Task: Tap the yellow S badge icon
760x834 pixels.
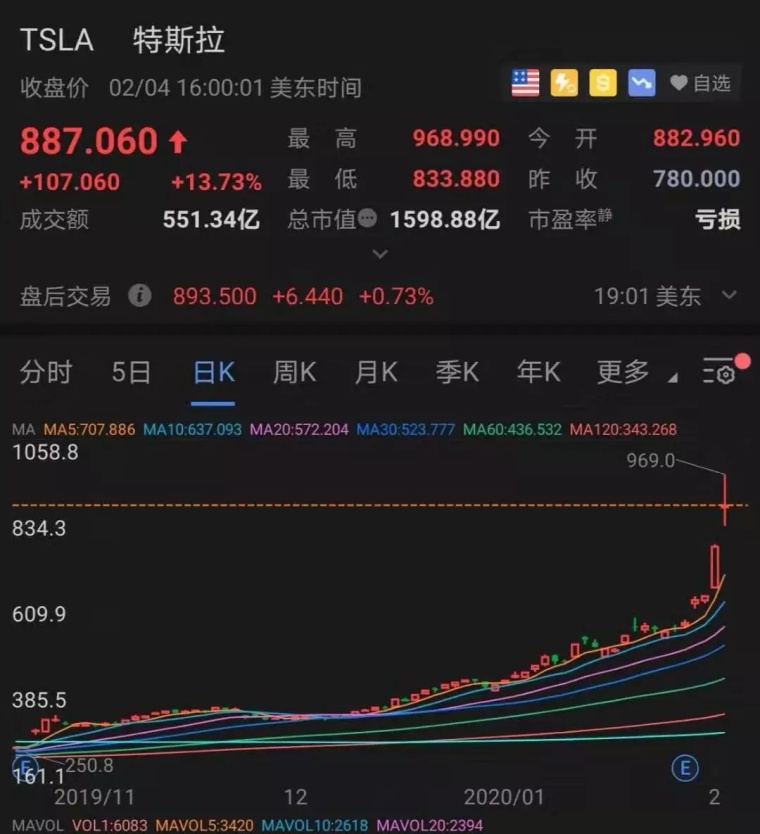Action: (x=603, y=83)
